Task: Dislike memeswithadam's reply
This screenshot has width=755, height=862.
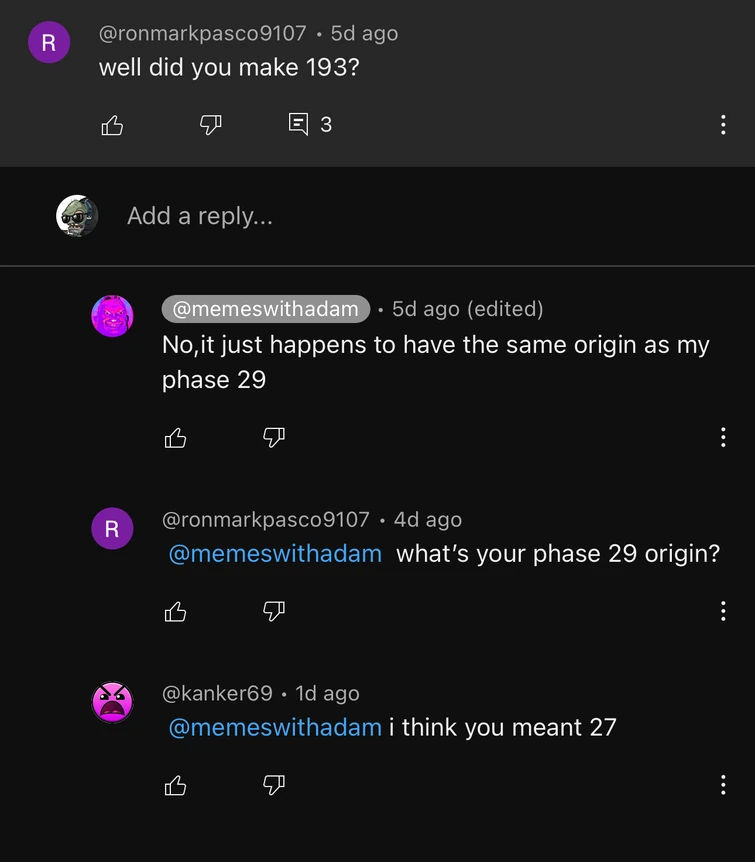Action: click(274, 437)
